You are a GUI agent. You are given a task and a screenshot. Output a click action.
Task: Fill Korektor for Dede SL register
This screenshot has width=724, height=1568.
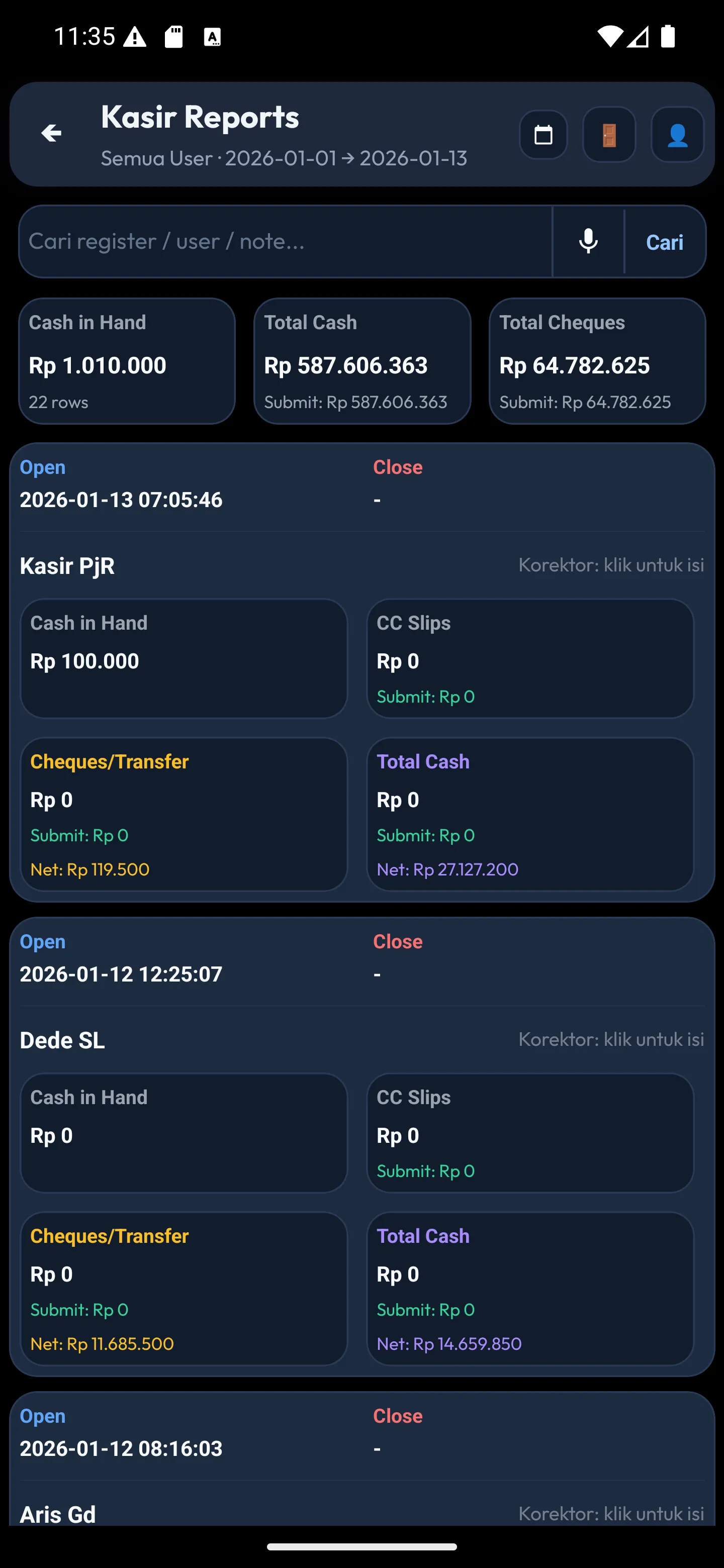[x=611, y=1040]
